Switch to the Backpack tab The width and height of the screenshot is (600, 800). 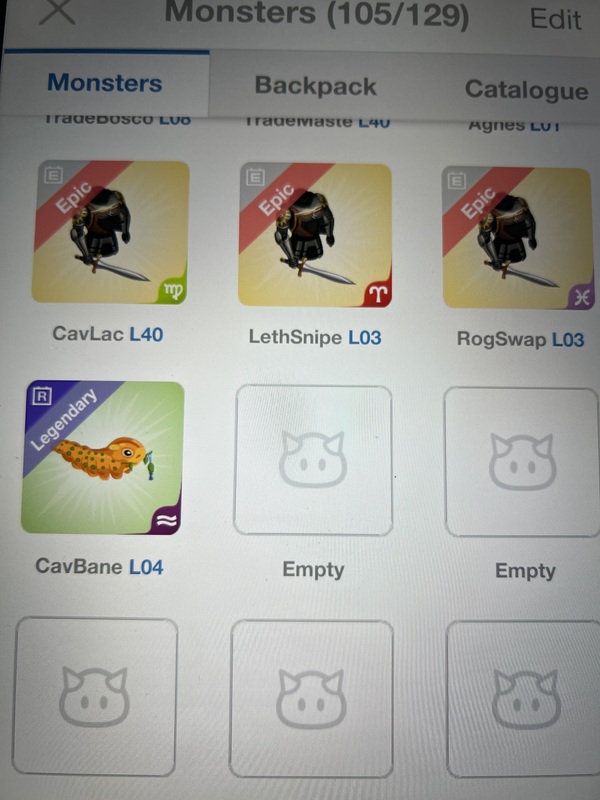[315, 85]
